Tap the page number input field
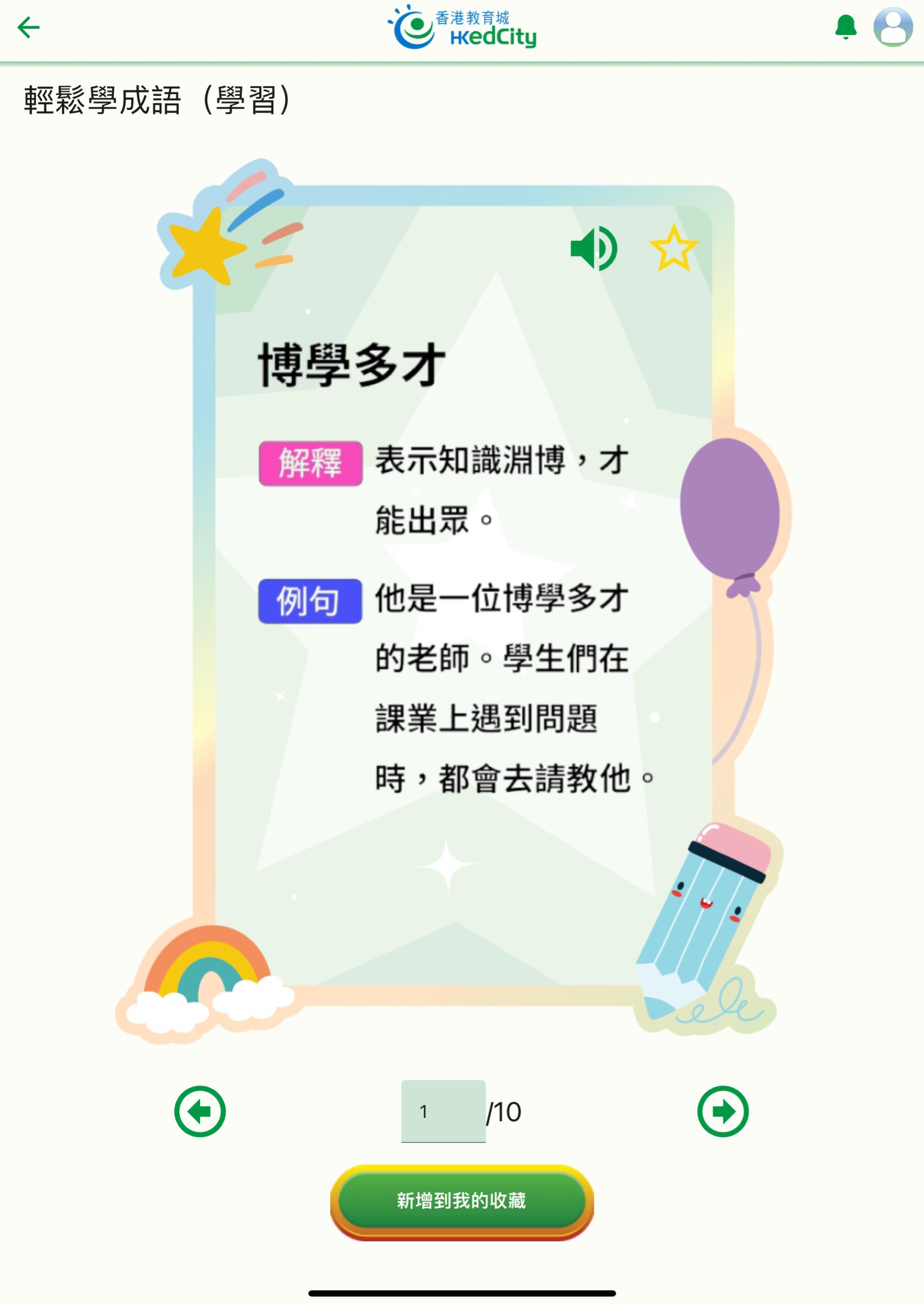 click(443, 1111)
